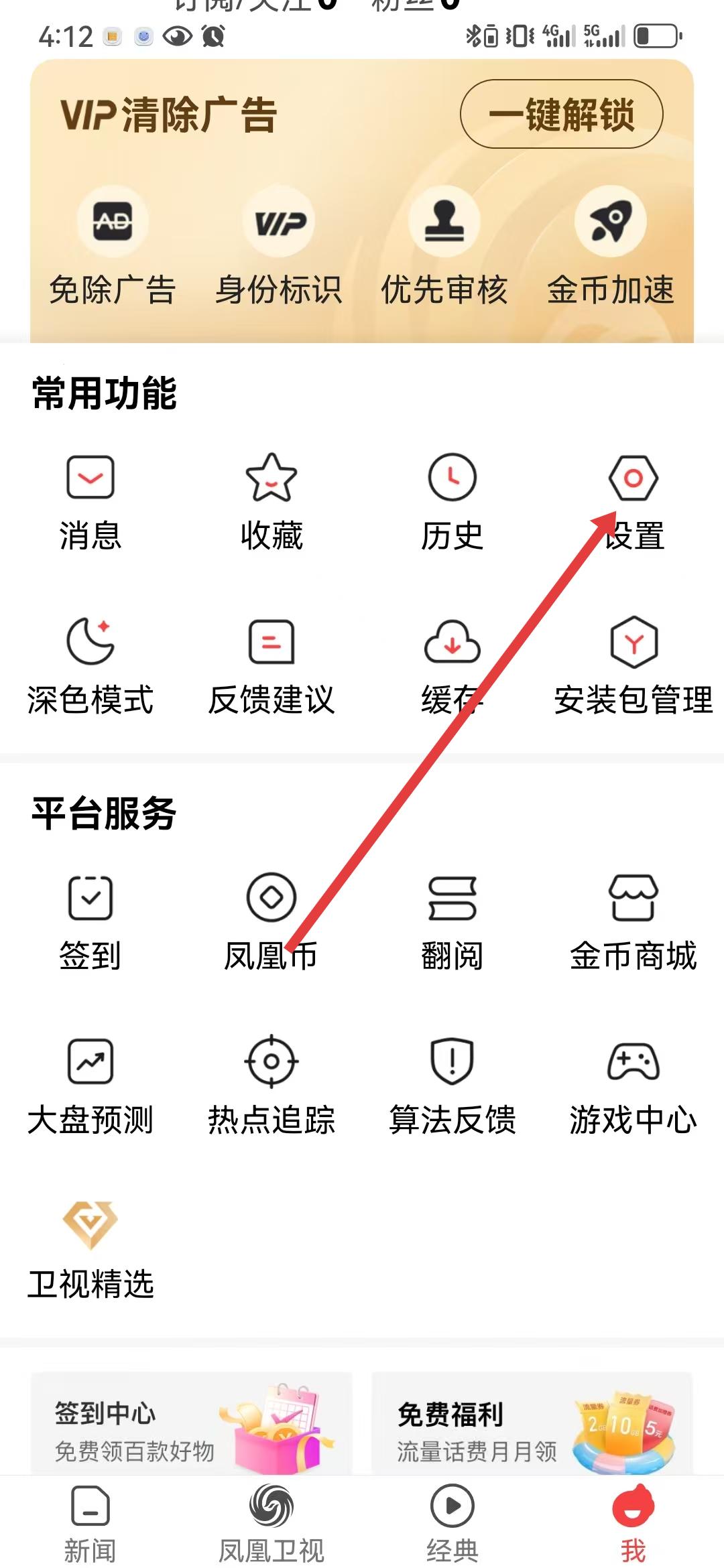Open 反馈建议 feedback
724x1568 pixels.
click(x=271, y=665)
